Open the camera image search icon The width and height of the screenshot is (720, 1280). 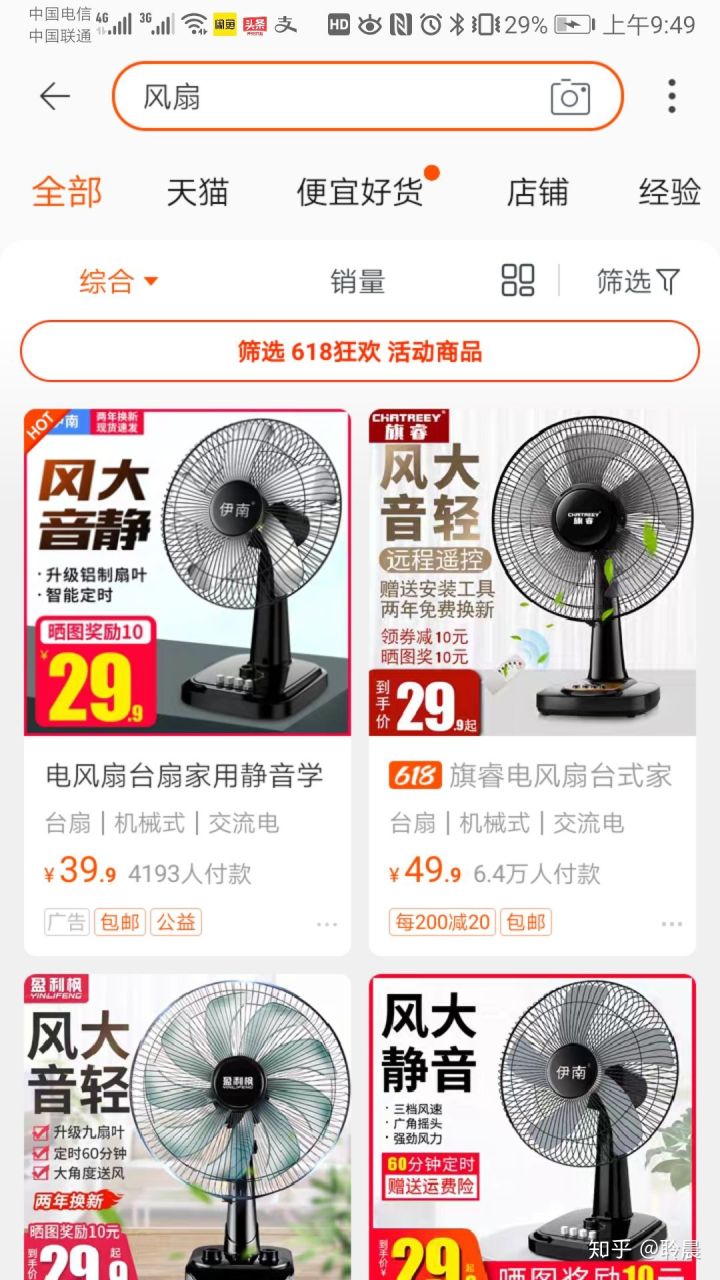coord(569,97)
